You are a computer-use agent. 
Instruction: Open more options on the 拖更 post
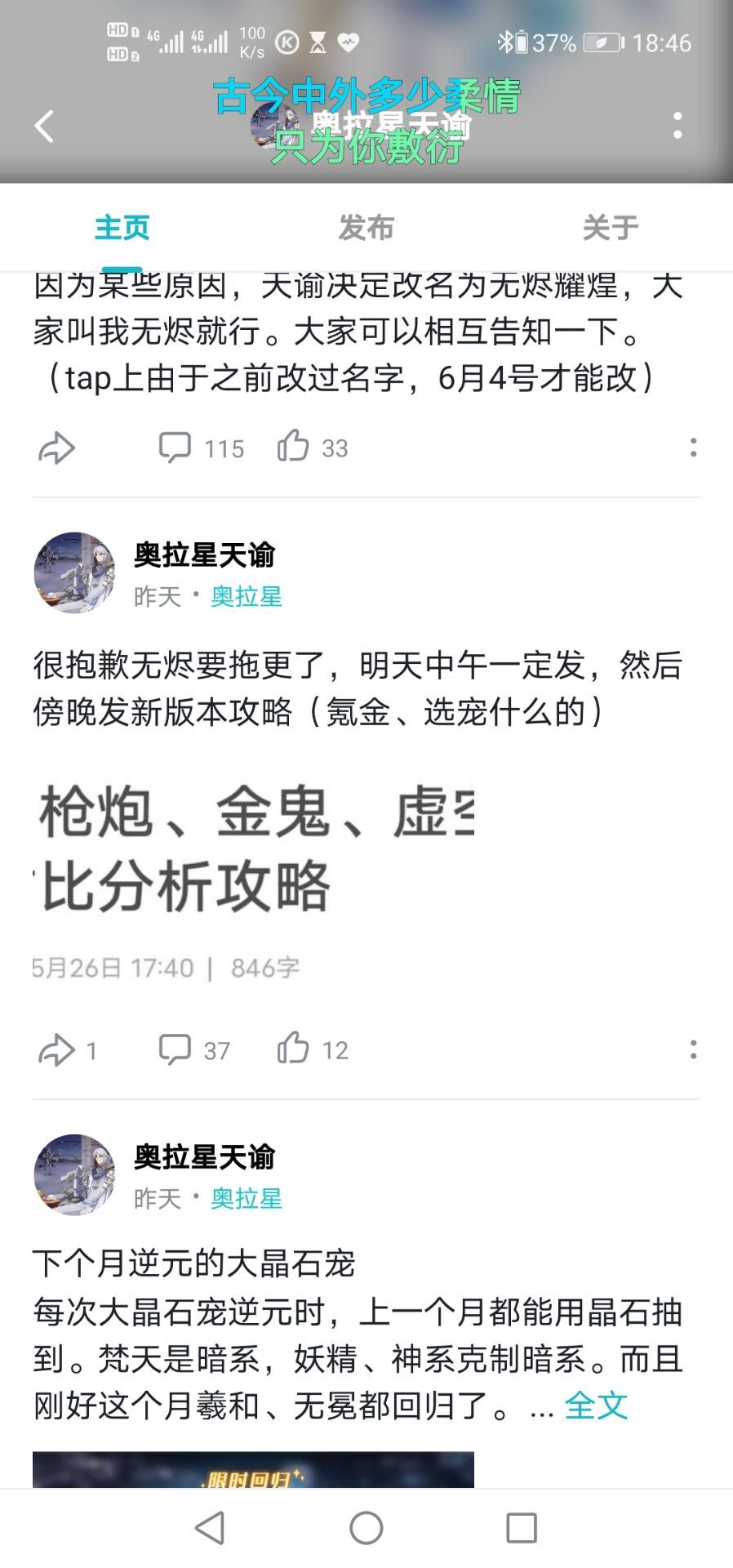(693, 1049)
